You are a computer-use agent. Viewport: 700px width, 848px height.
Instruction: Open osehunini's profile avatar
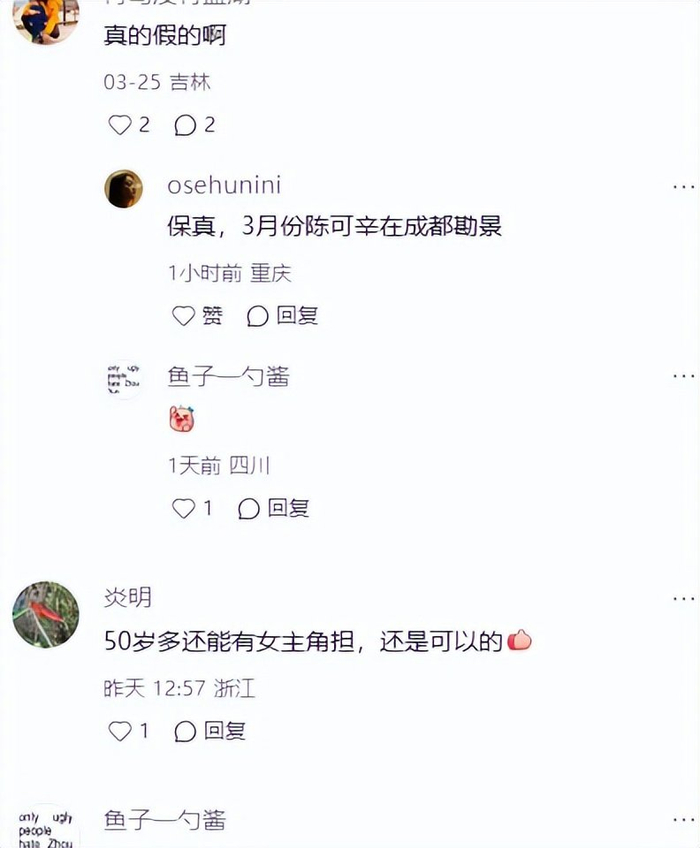(x=124, y=189)
